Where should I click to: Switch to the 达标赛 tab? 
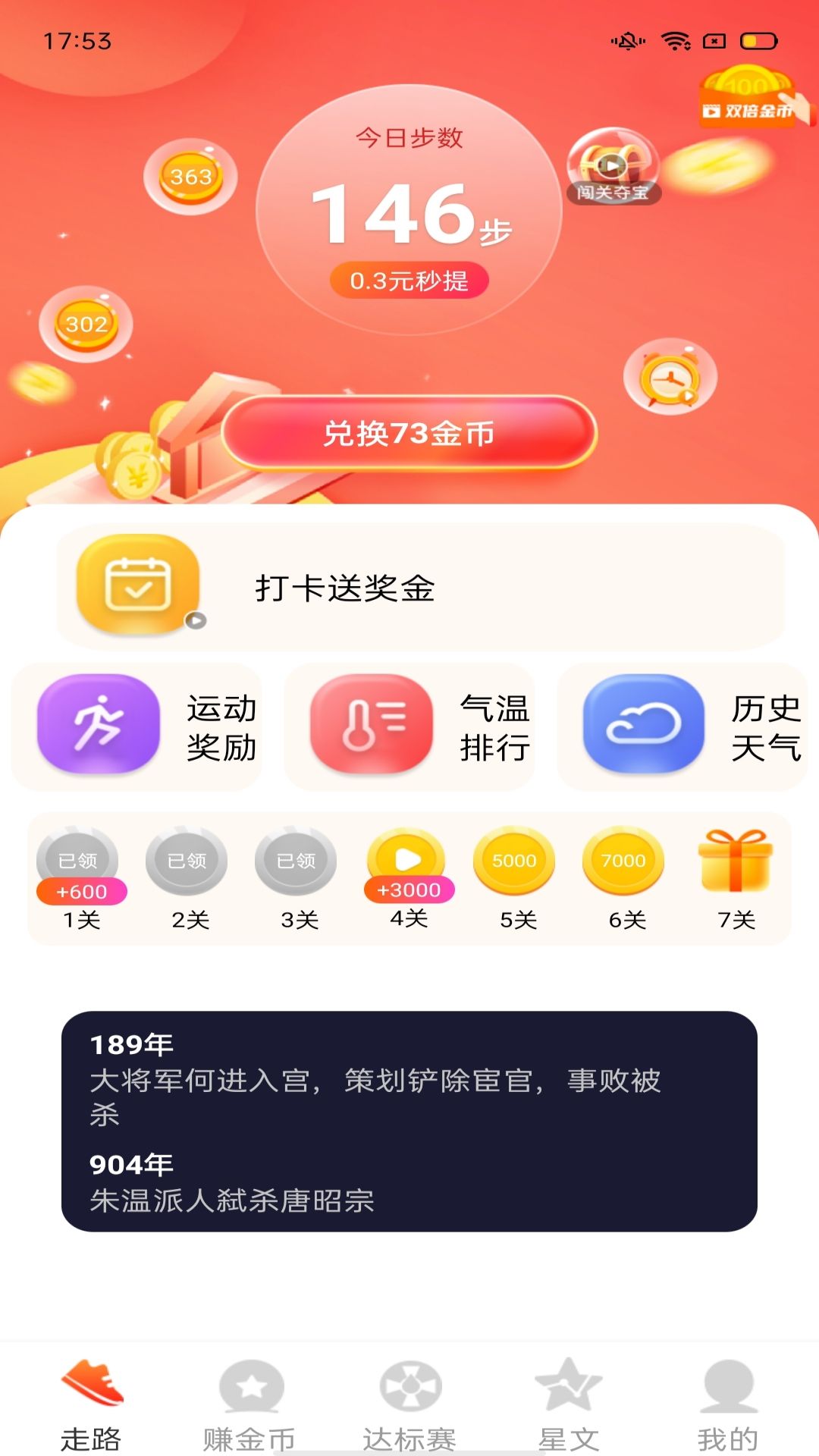click(x=409, y=1404)
